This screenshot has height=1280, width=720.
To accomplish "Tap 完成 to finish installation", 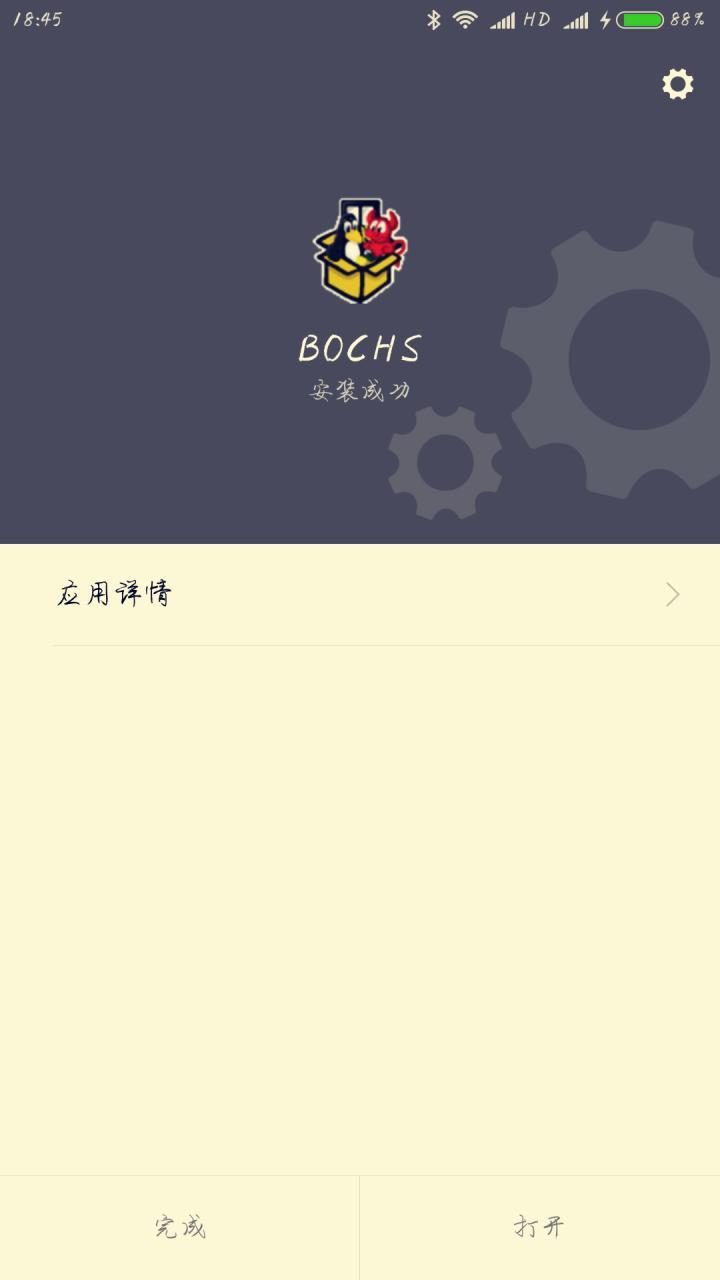I will click(180, 1227).
